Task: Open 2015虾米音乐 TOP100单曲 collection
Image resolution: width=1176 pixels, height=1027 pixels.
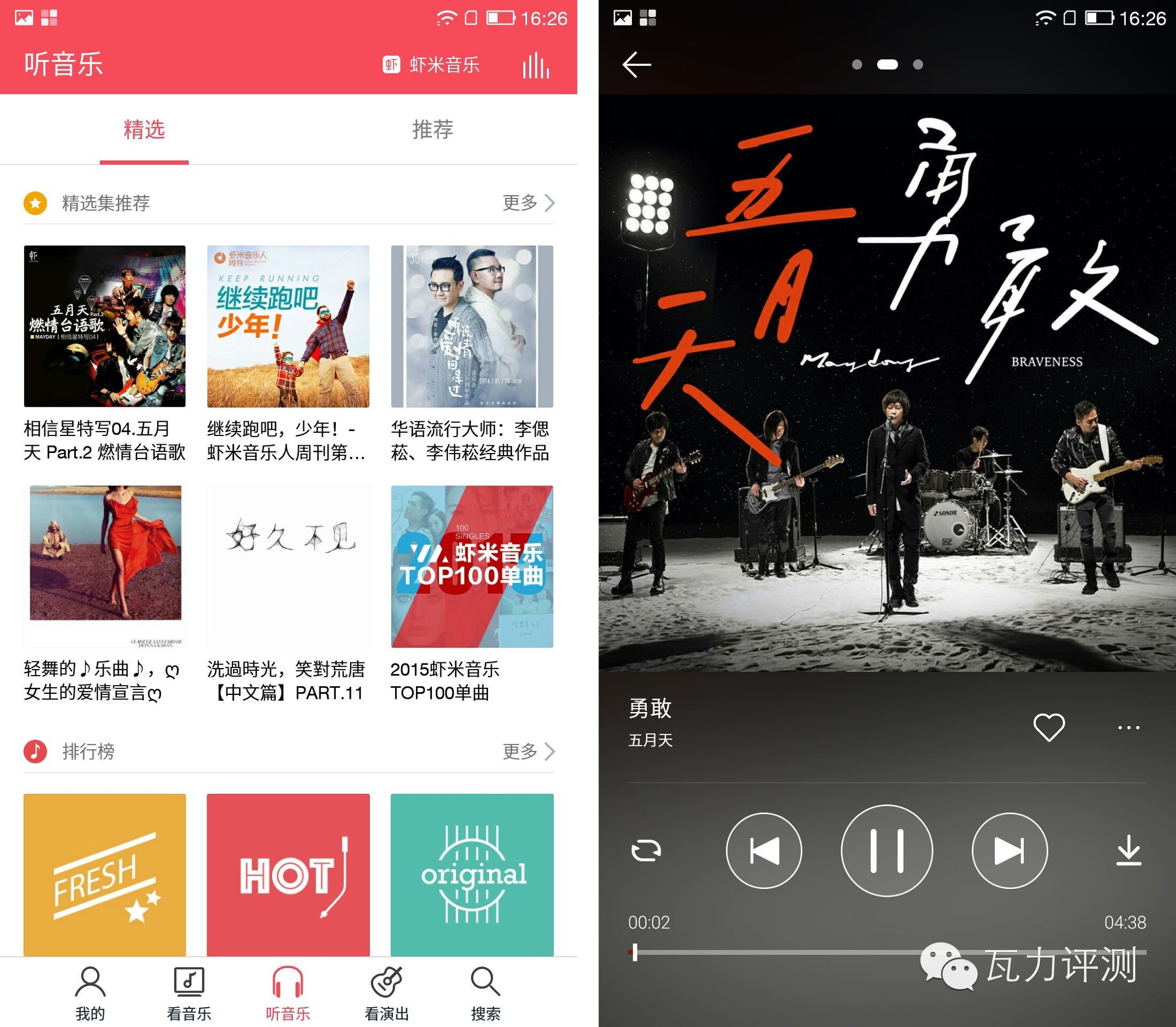Action: (x=471, y=566)
